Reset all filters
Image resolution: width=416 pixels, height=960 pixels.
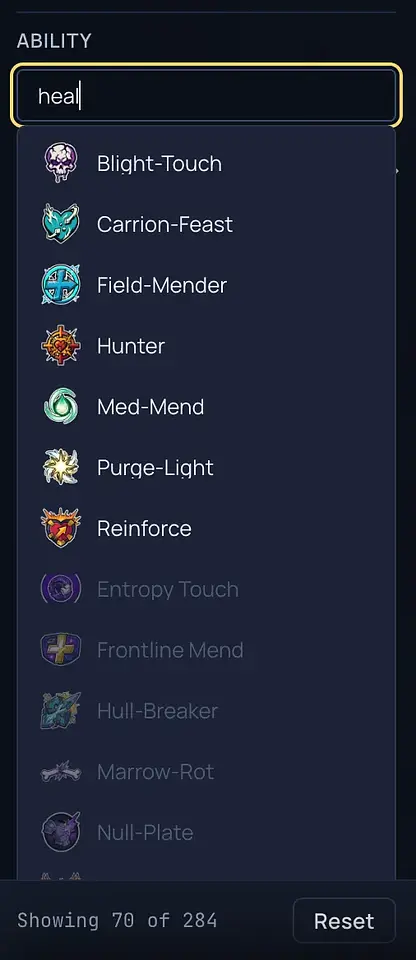coord(344,920)
